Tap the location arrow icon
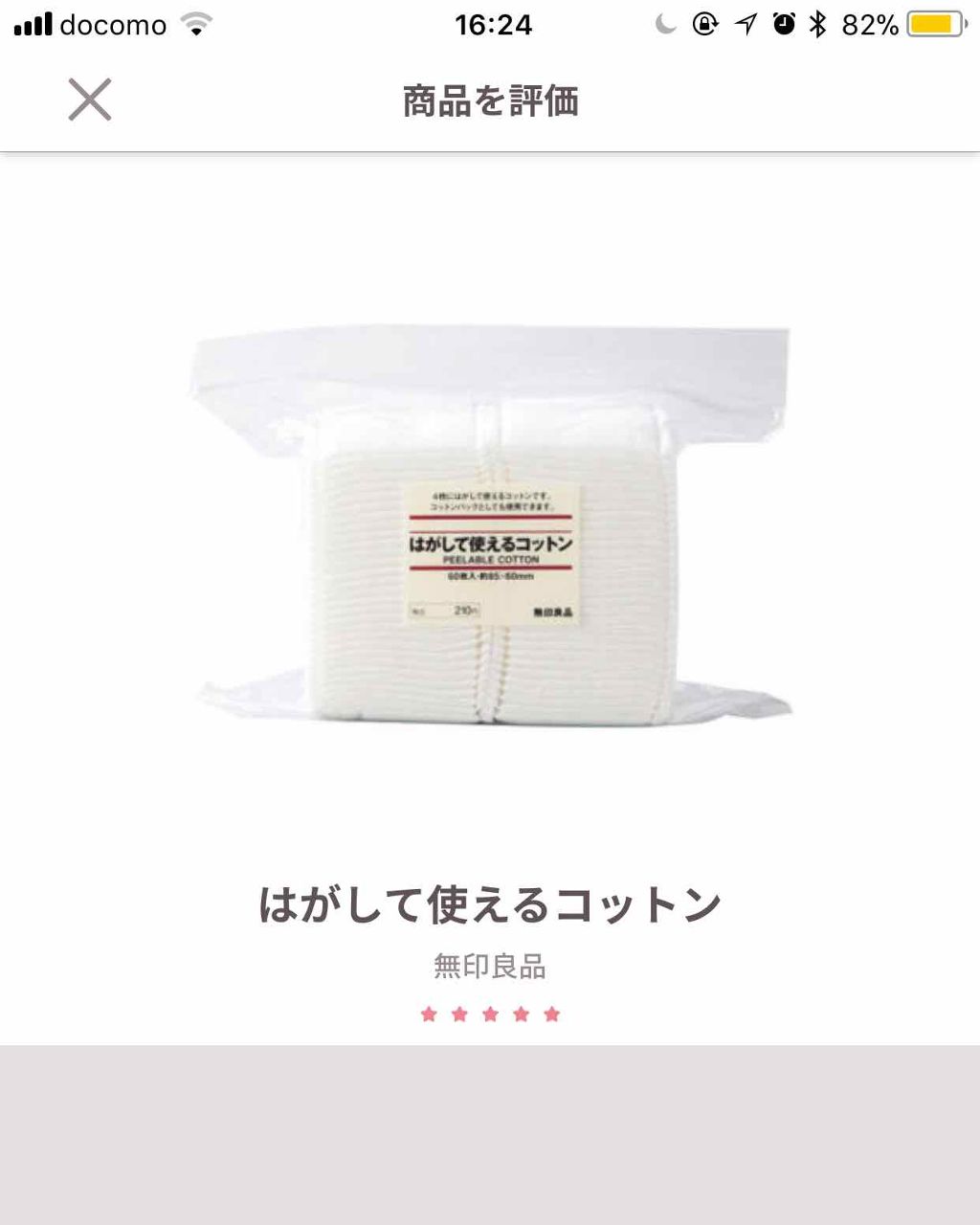 coord(744,25)
